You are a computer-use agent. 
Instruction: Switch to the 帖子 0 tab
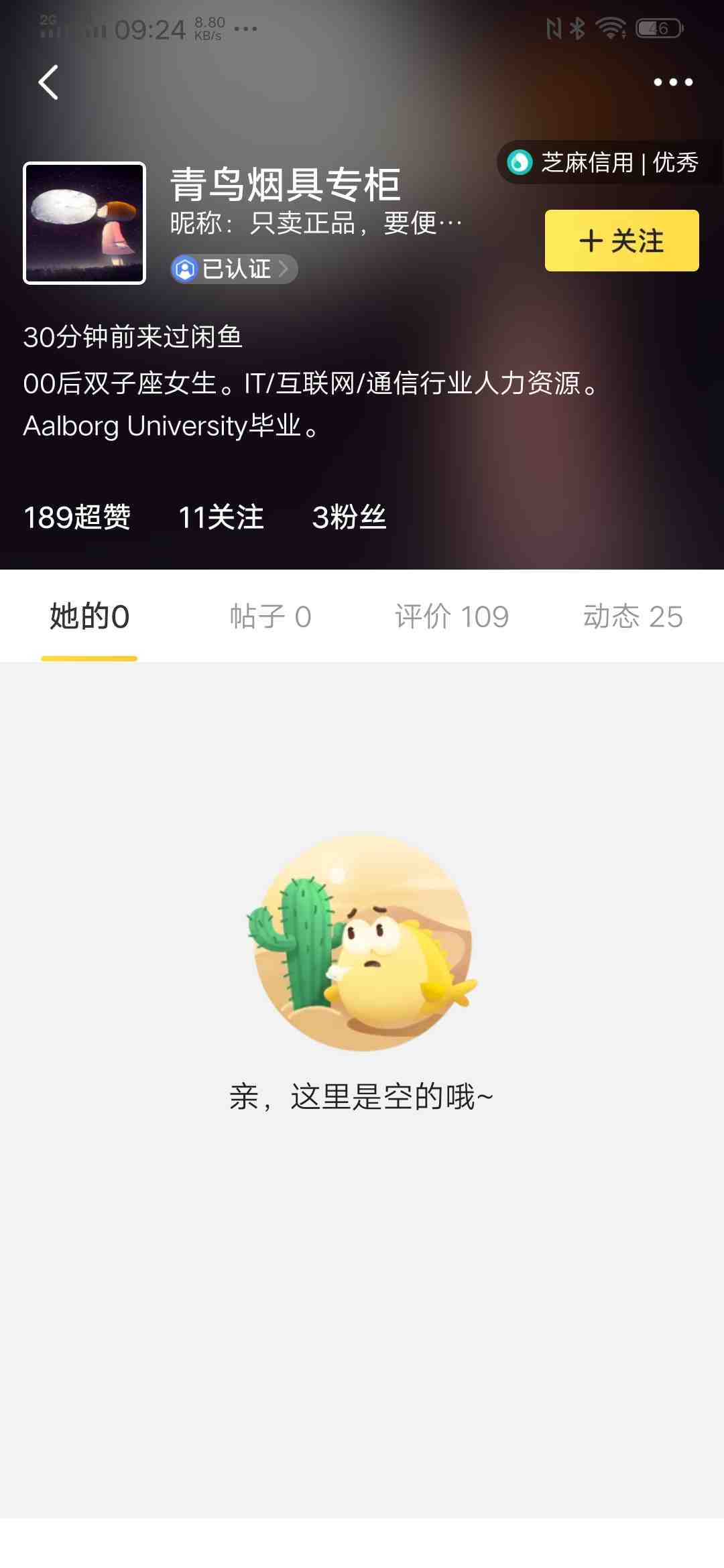point(270,616)
